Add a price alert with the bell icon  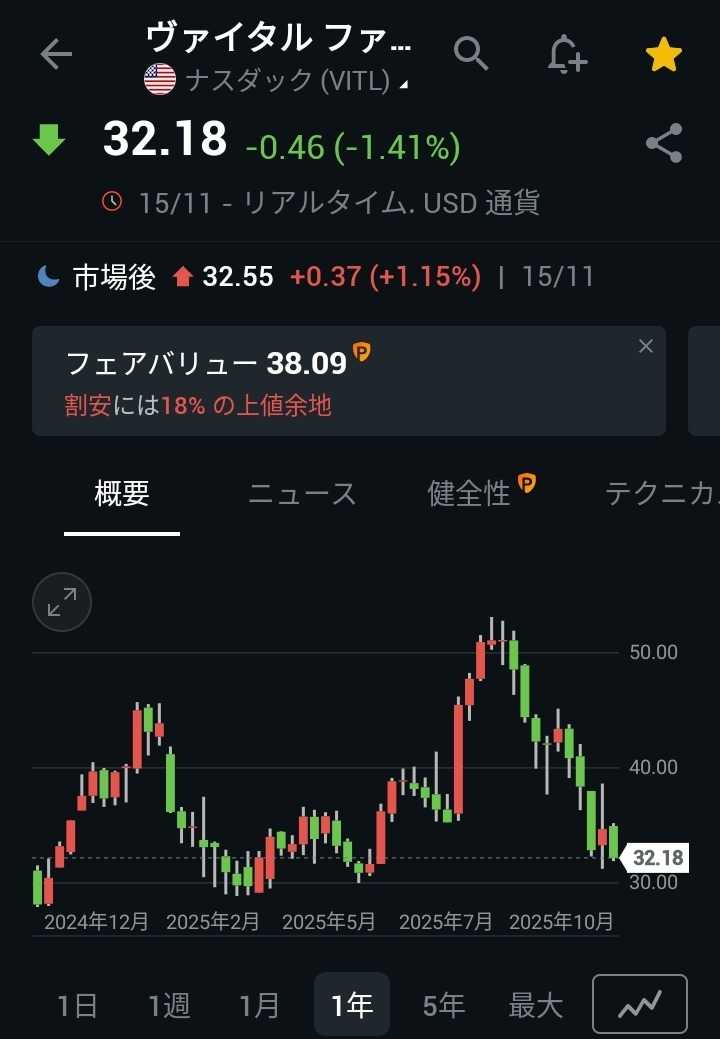[566, 53]
